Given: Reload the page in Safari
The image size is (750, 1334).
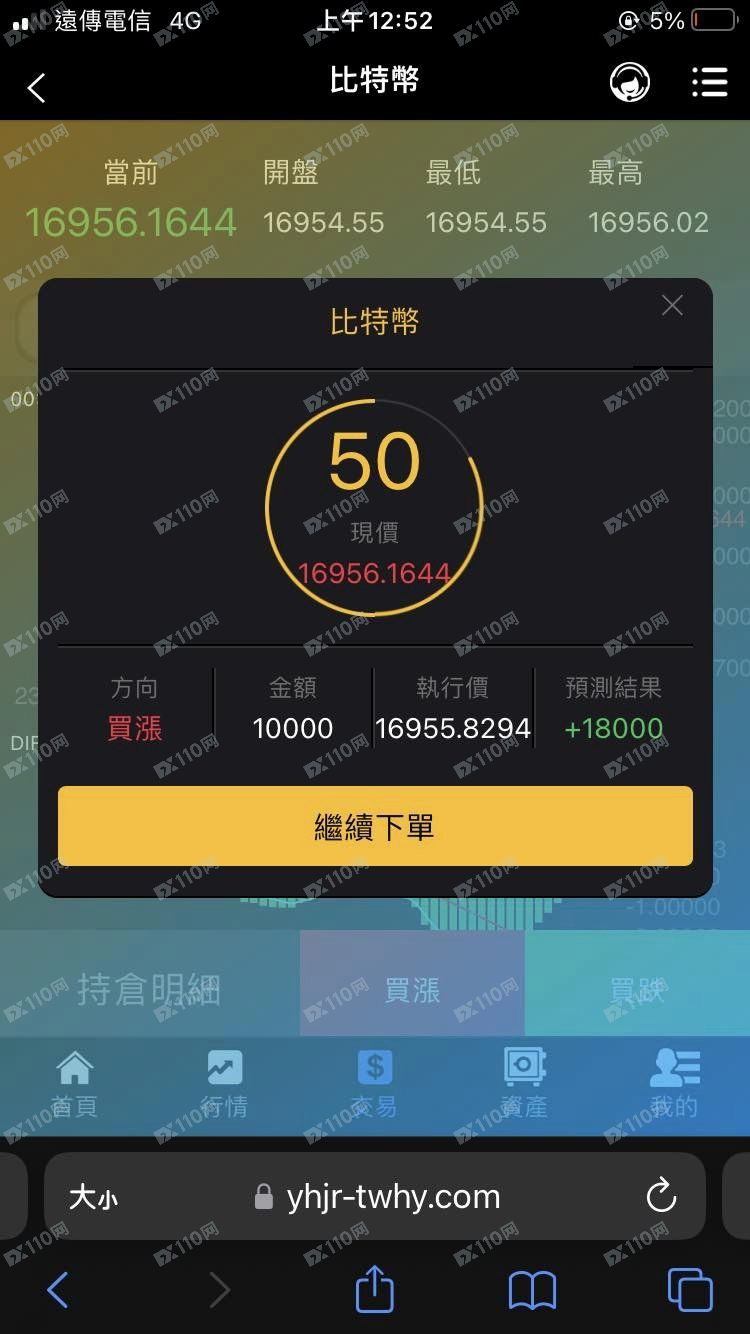Looking at the screenshot, I should coord(661,1196).
